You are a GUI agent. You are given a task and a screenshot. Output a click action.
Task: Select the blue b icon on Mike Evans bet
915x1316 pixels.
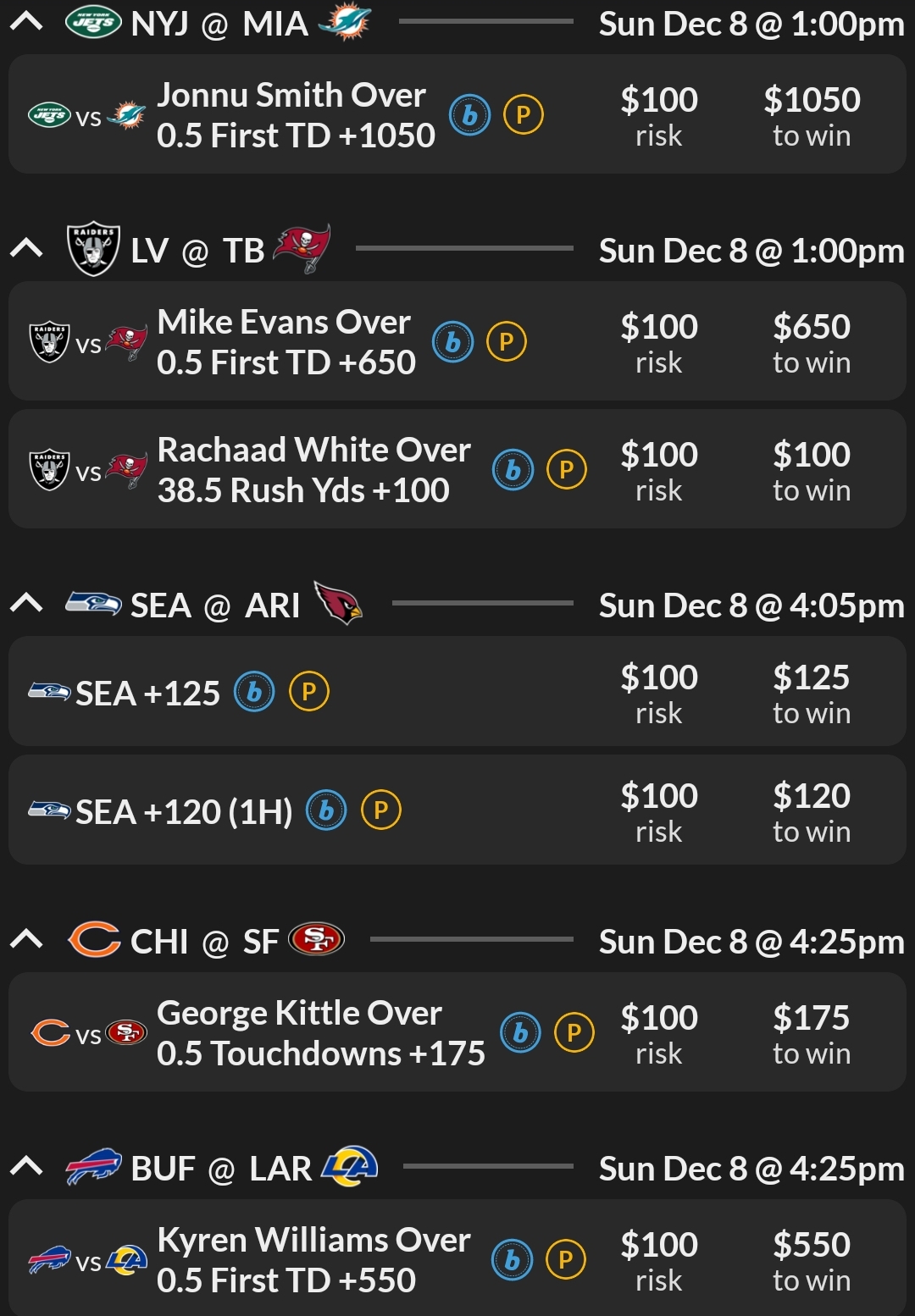pos(455,341)
